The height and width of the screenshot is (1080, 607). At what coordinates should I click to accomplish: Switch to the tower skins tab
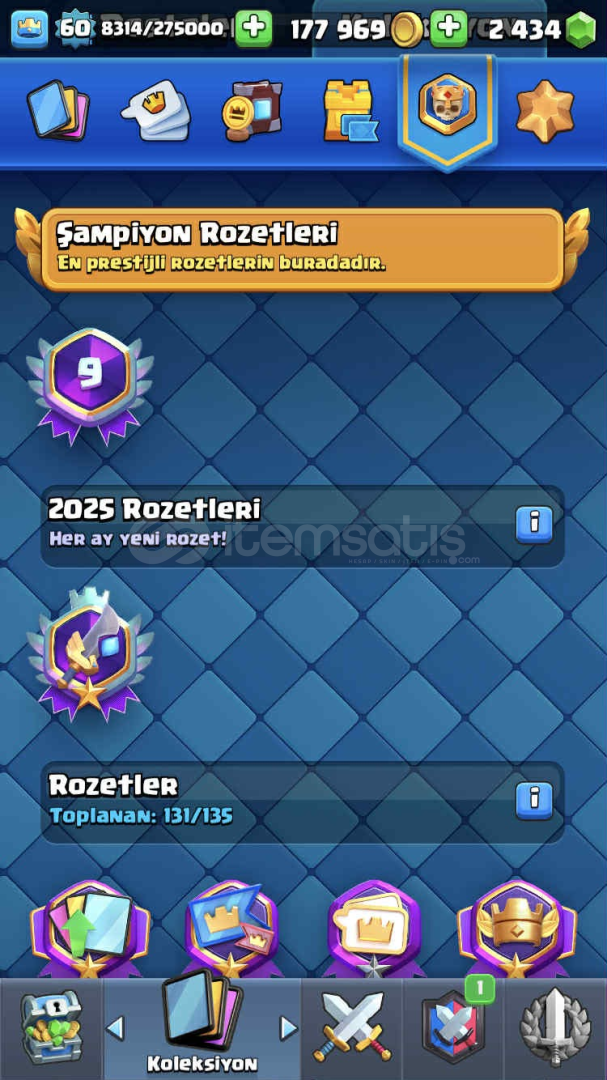[x=350, y=111]
